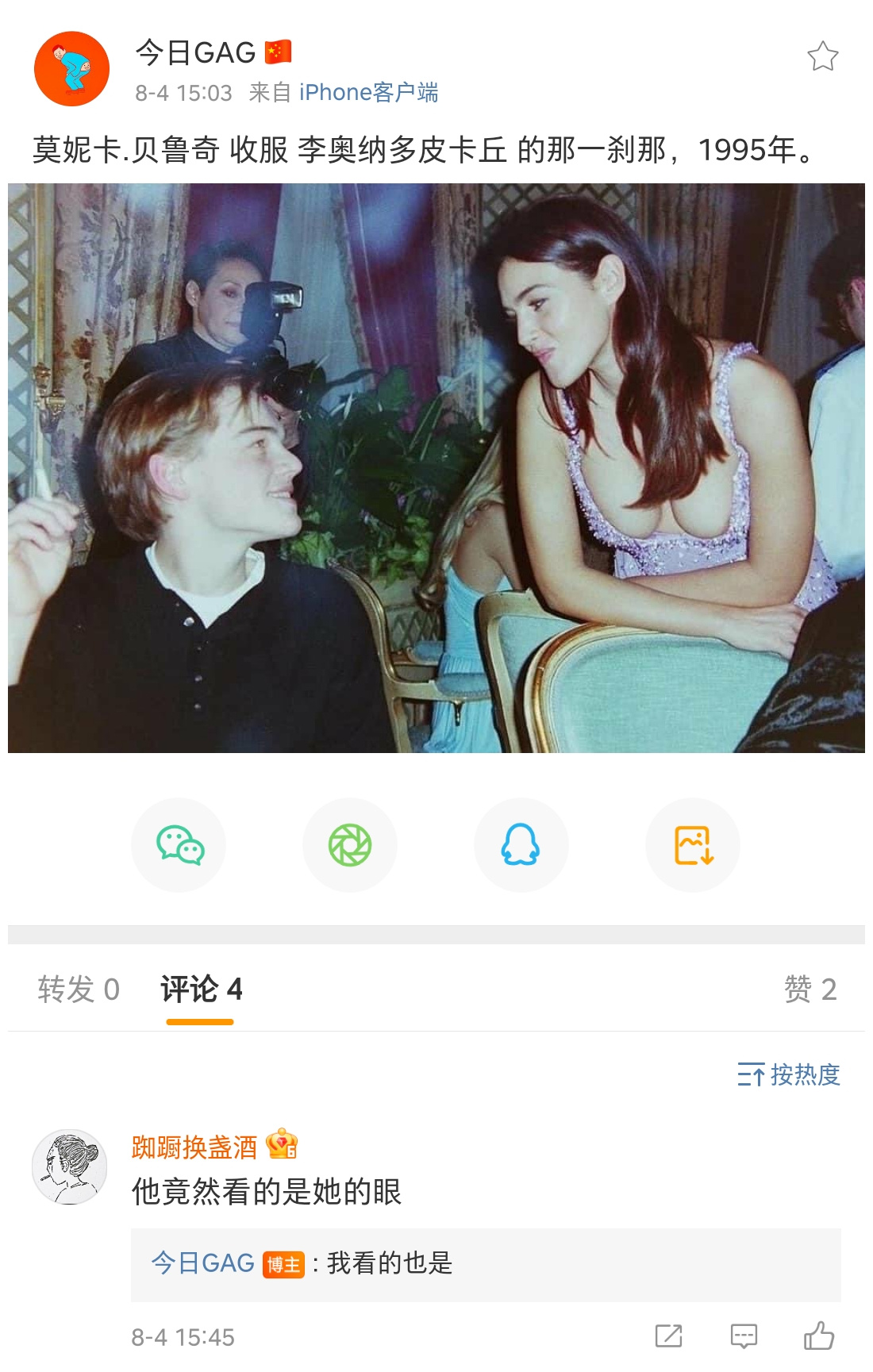The width and height of the screenshot is (873, 1372).
Task: Share to WeChat Moments
Action: (x=350, y=844)
